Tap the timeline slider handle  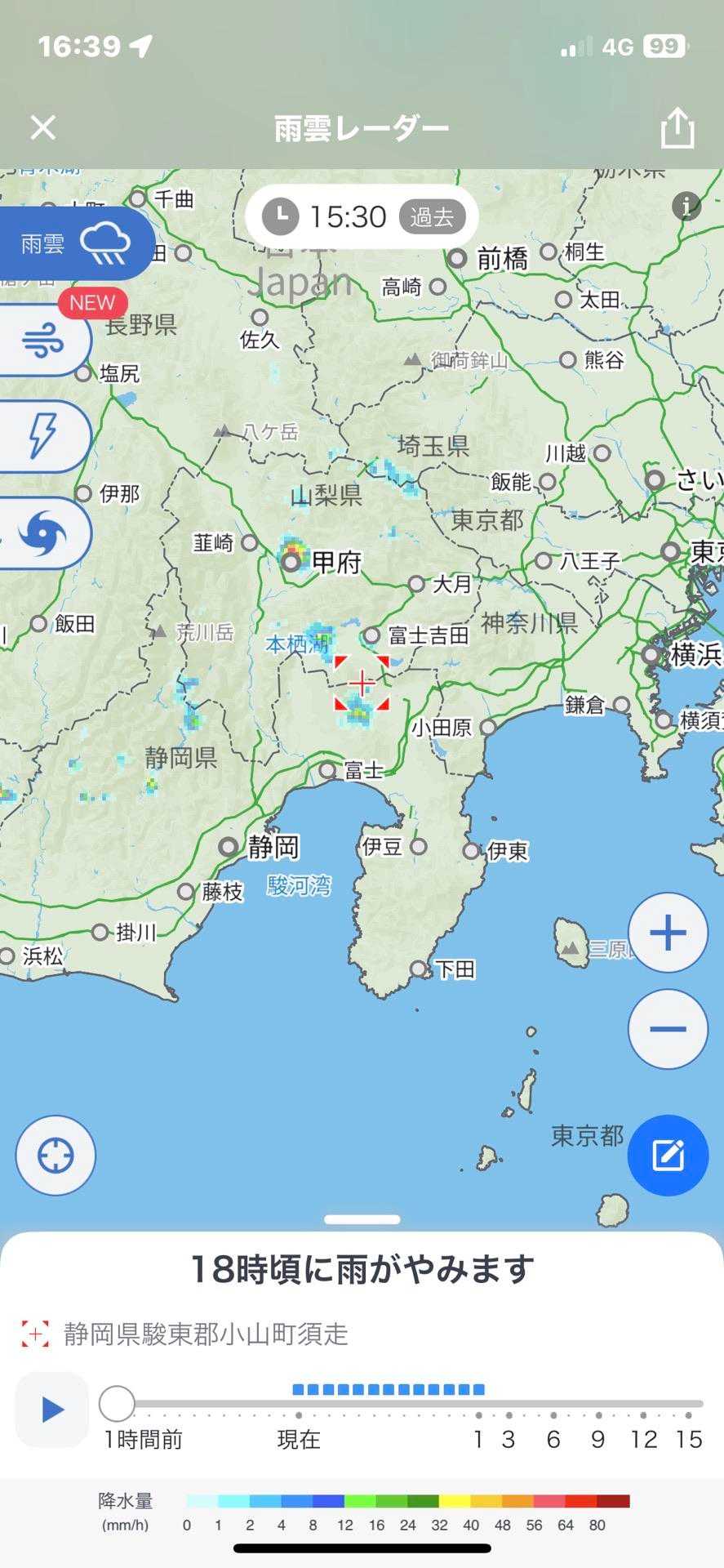tap(117, 1404)
